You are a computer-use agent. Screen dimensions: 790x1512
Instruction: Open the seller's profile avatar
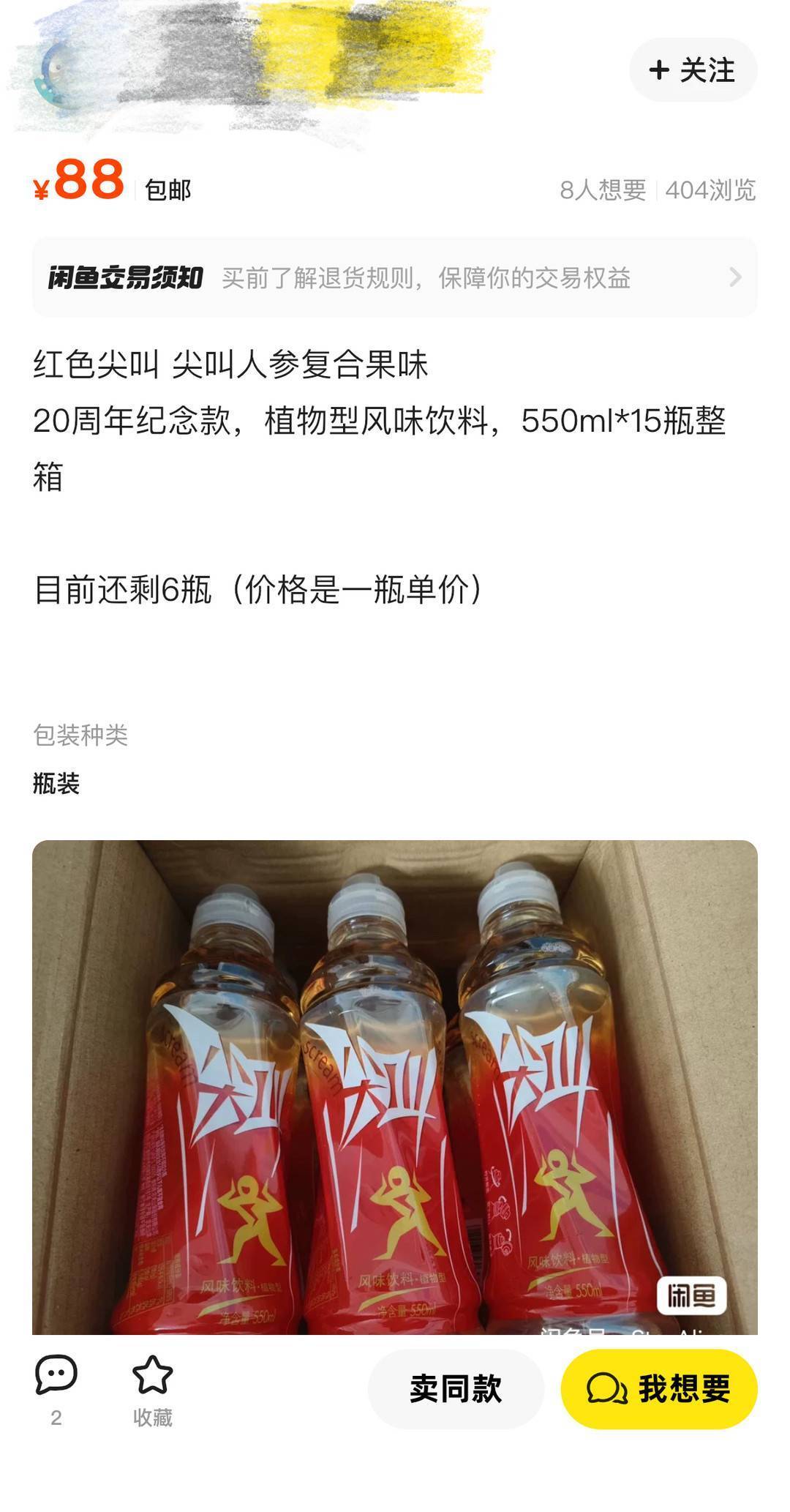[55, 73]
